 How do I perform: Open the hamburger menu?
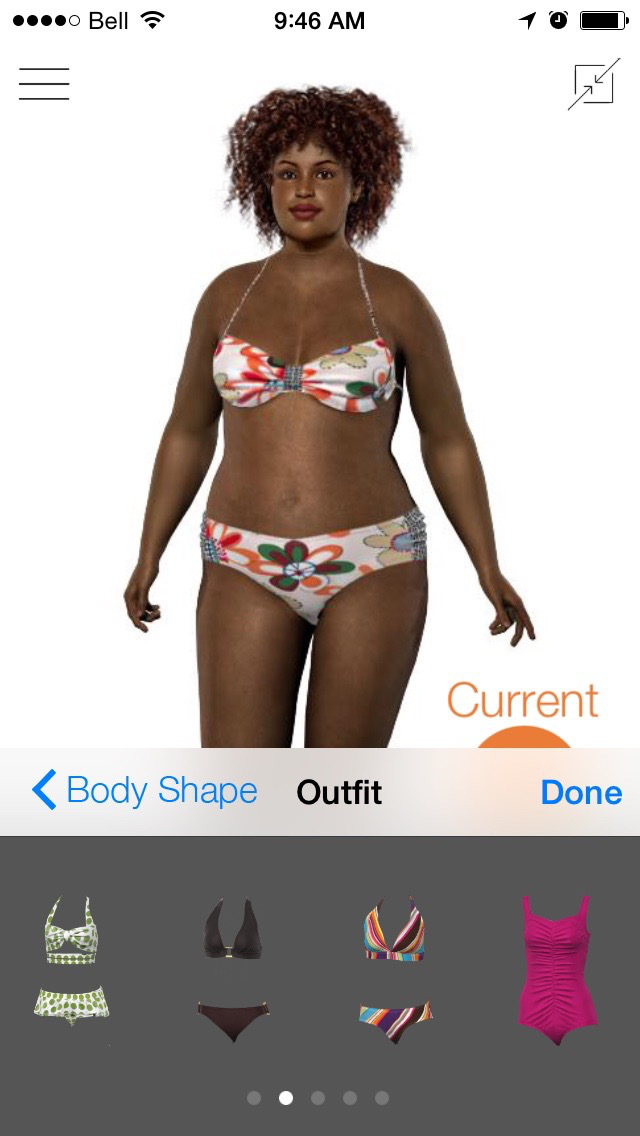coord(44,84)
